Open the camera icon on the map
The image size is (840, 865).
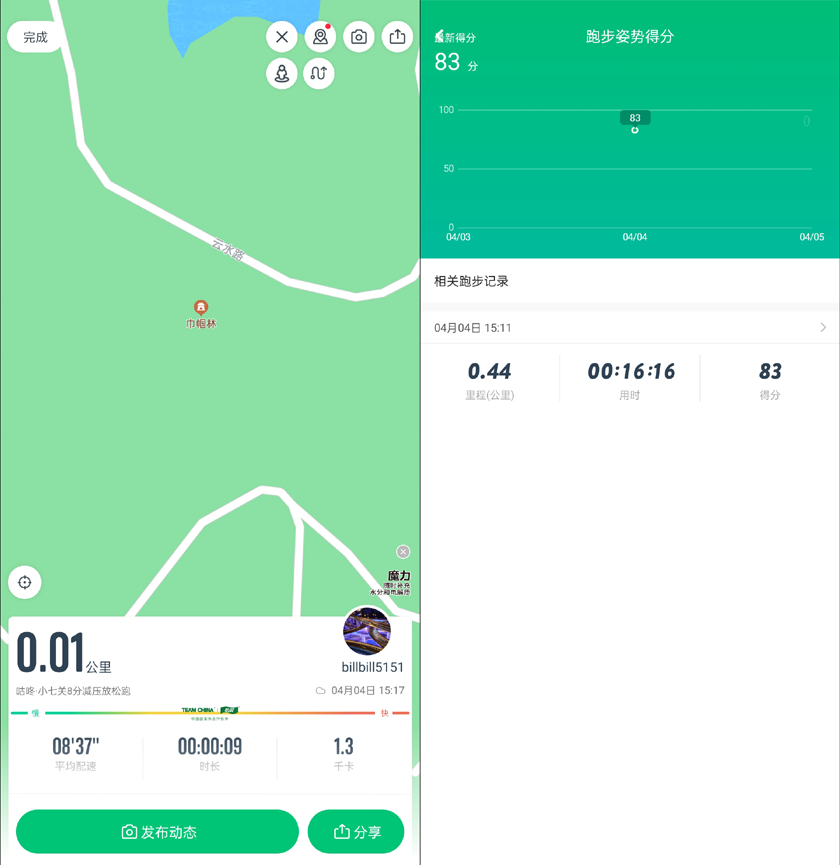(359, 37)
